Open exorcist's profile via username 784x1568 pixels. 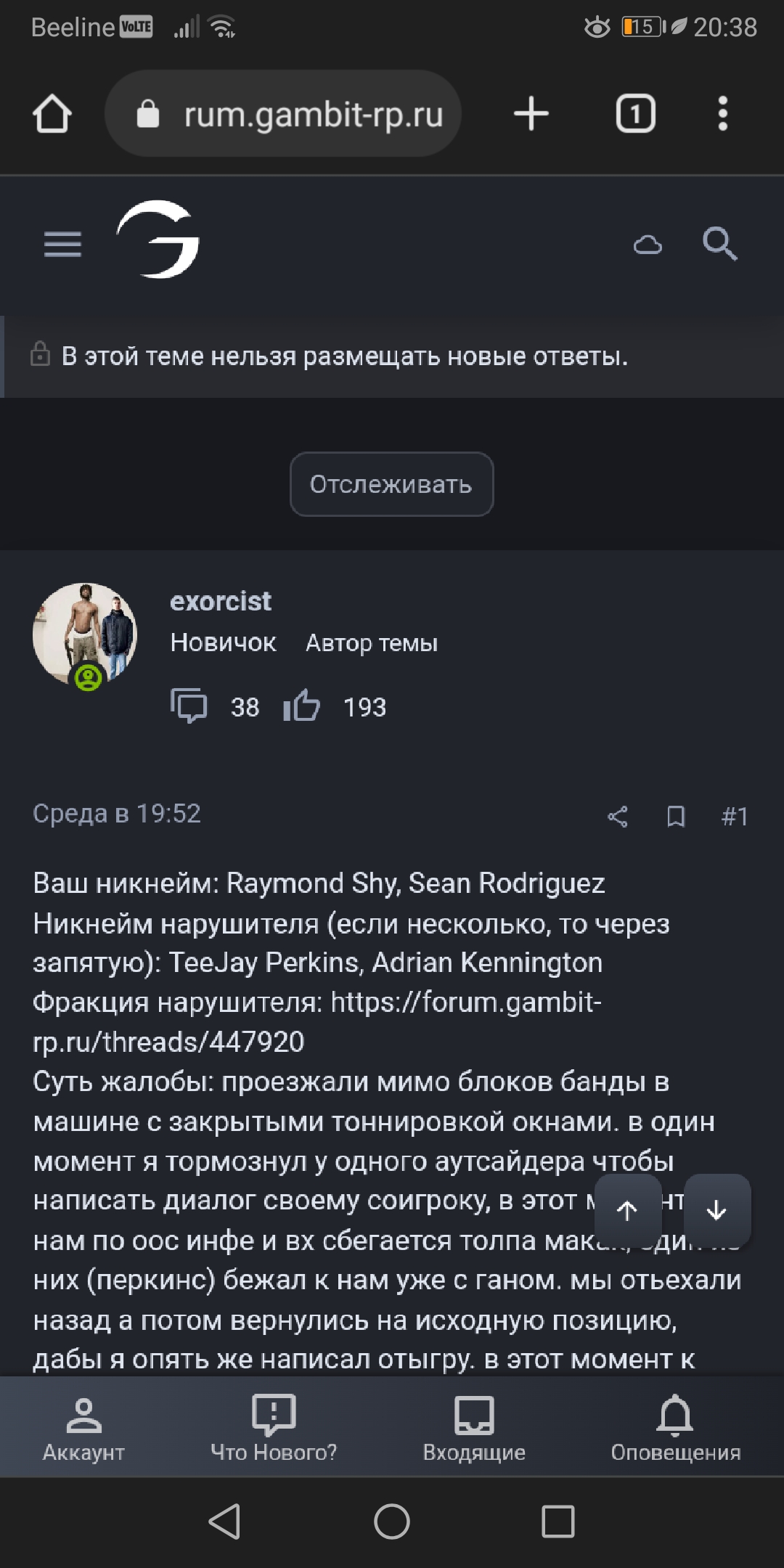(x=220, y=601)
